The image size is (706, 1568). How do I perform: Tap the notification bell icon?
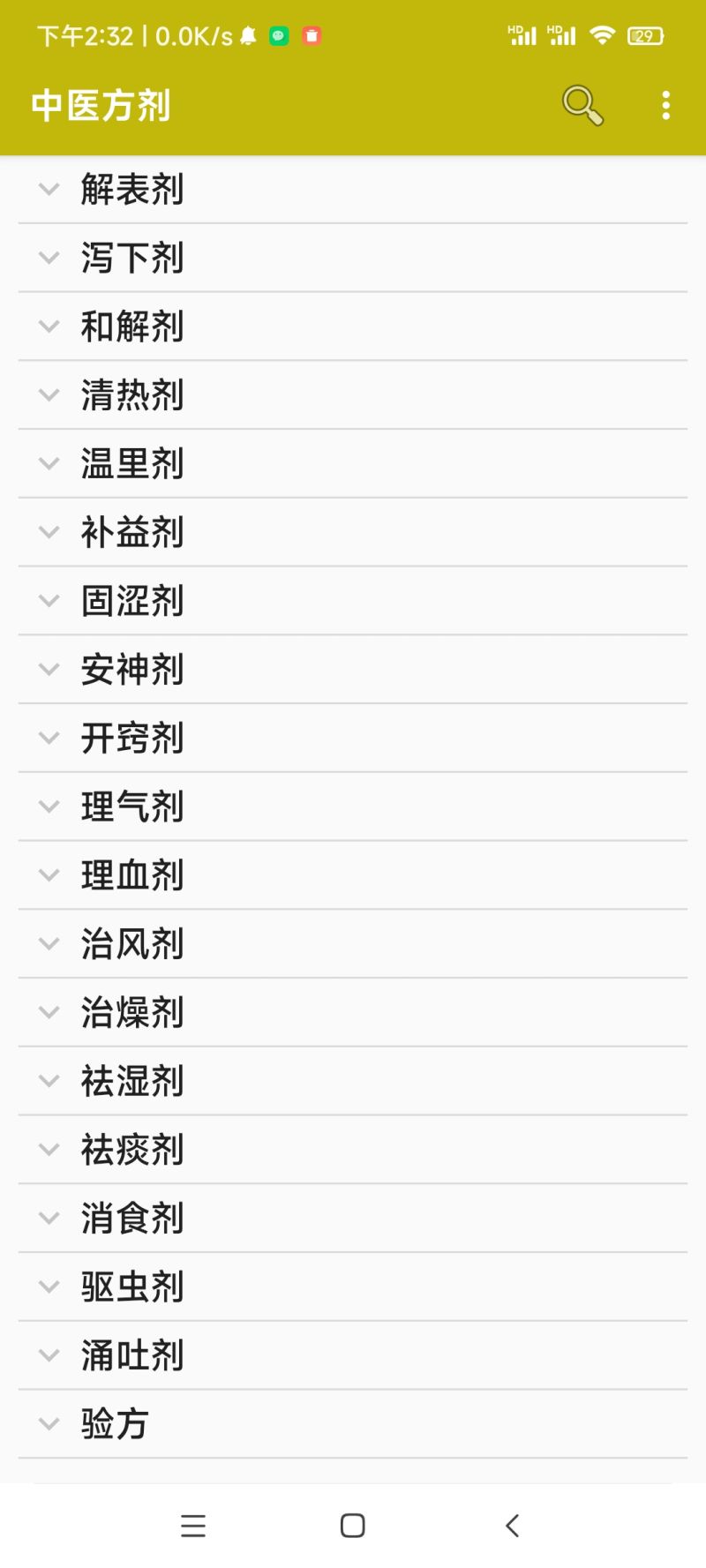(x=248, y=35)
